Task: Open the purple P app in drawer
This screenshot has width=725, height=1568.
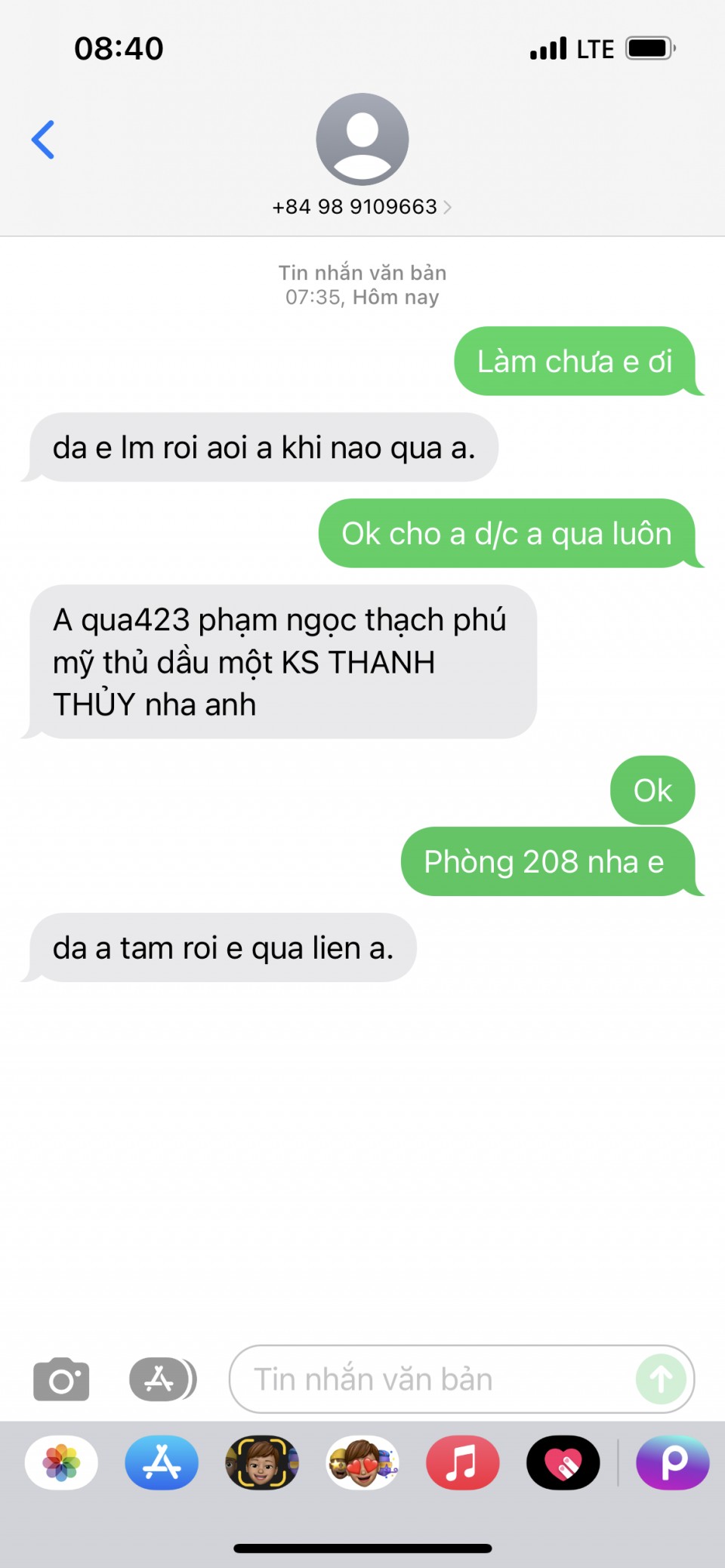Action: tap(672, 1462)
